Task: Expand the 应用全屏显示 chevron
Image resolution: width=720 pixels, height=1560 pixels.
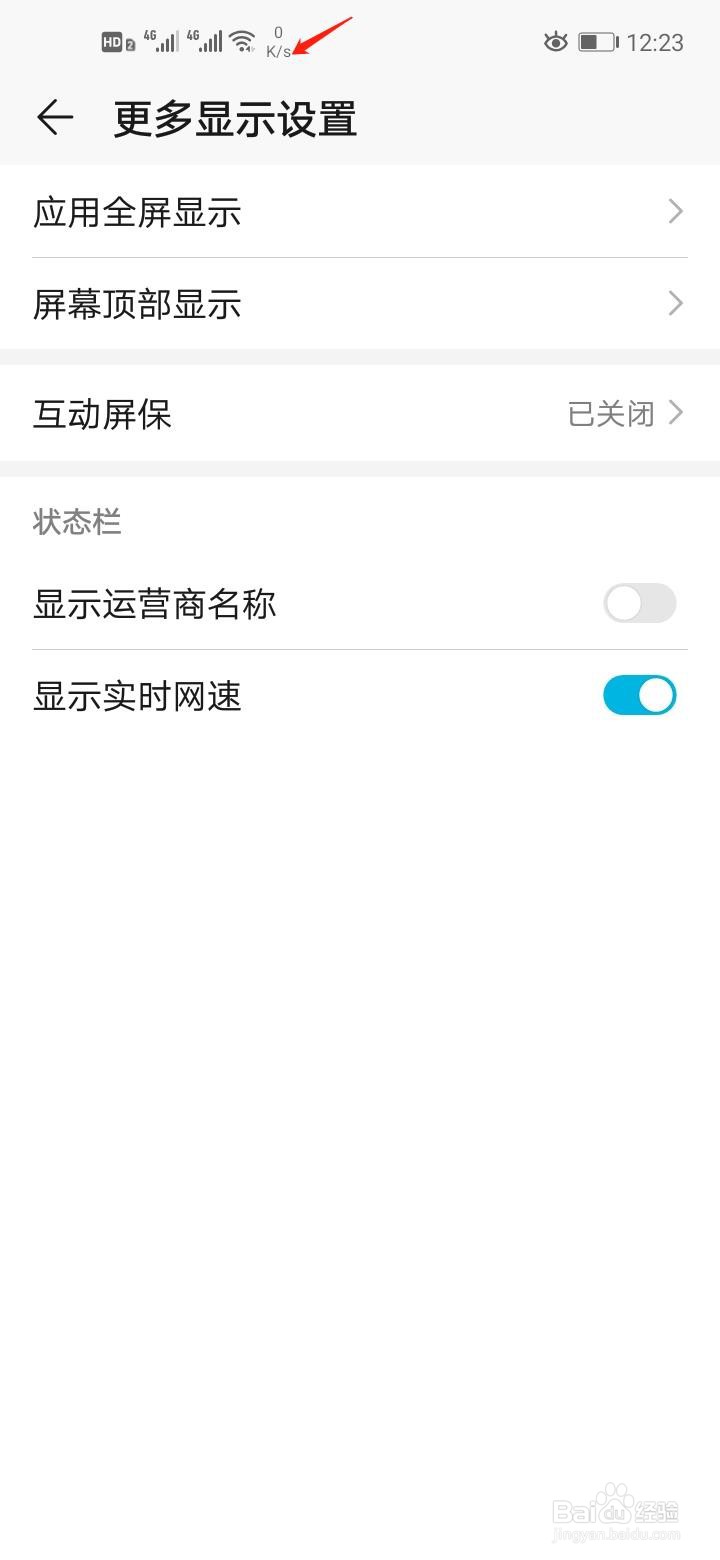Action: coord(676,211)
